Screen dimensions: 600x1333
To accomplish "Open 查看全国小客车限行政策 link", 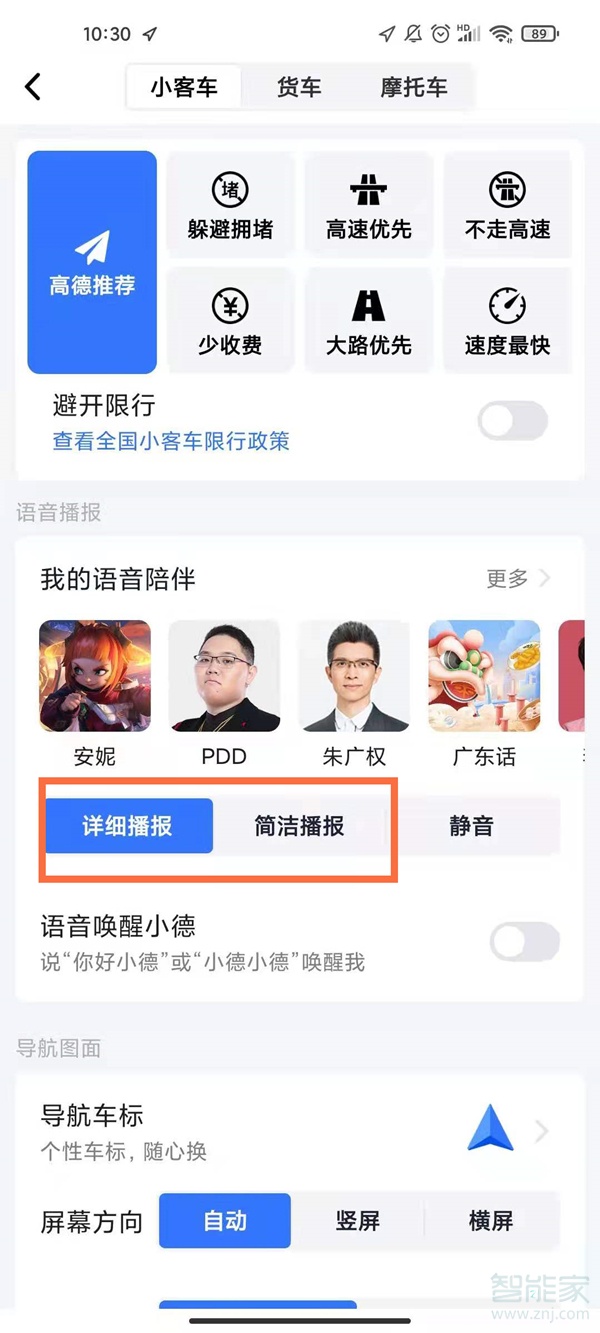I will [x=171, y=441].
